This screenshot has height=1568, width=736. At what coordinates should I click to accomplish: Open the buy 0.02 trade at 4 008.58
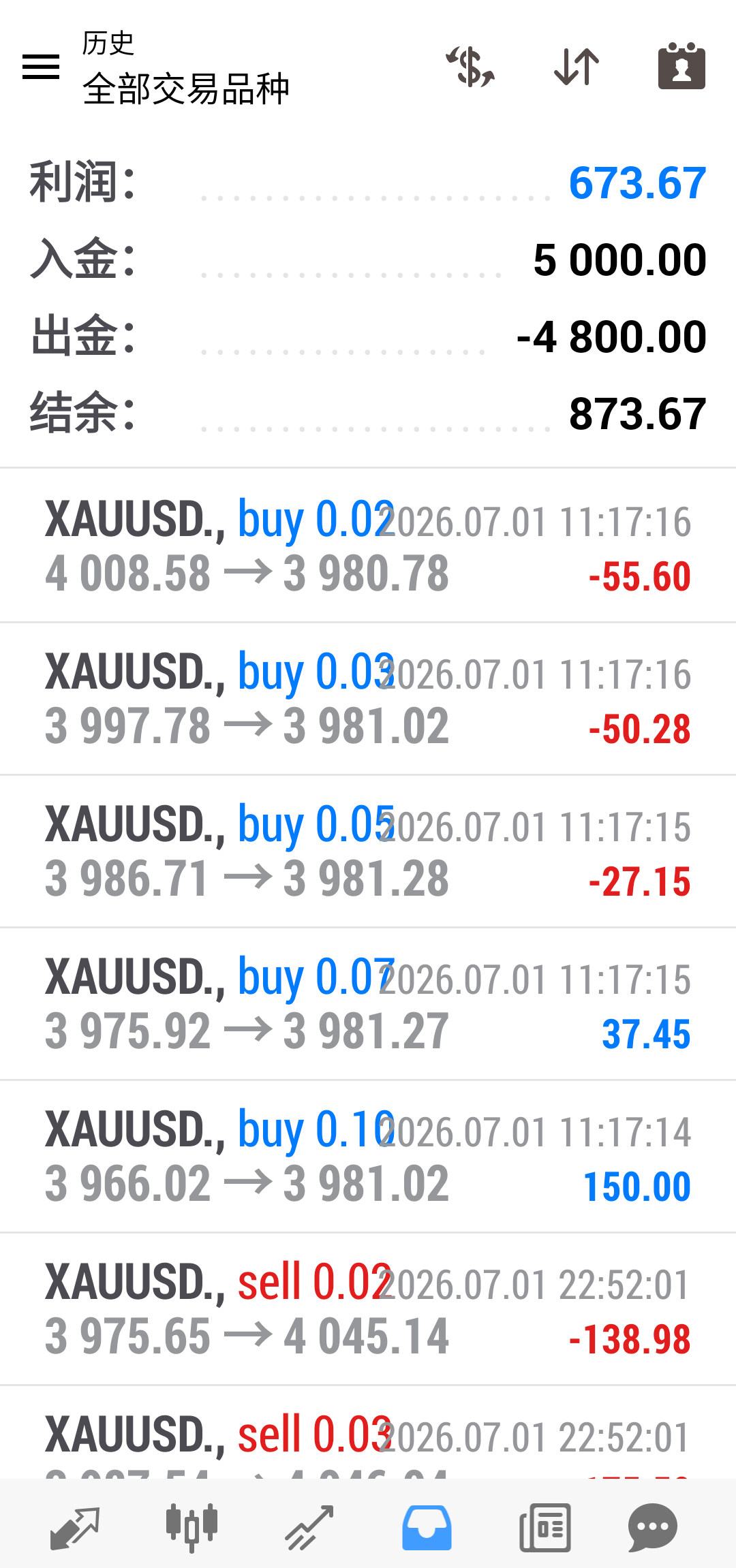(368, 546)
